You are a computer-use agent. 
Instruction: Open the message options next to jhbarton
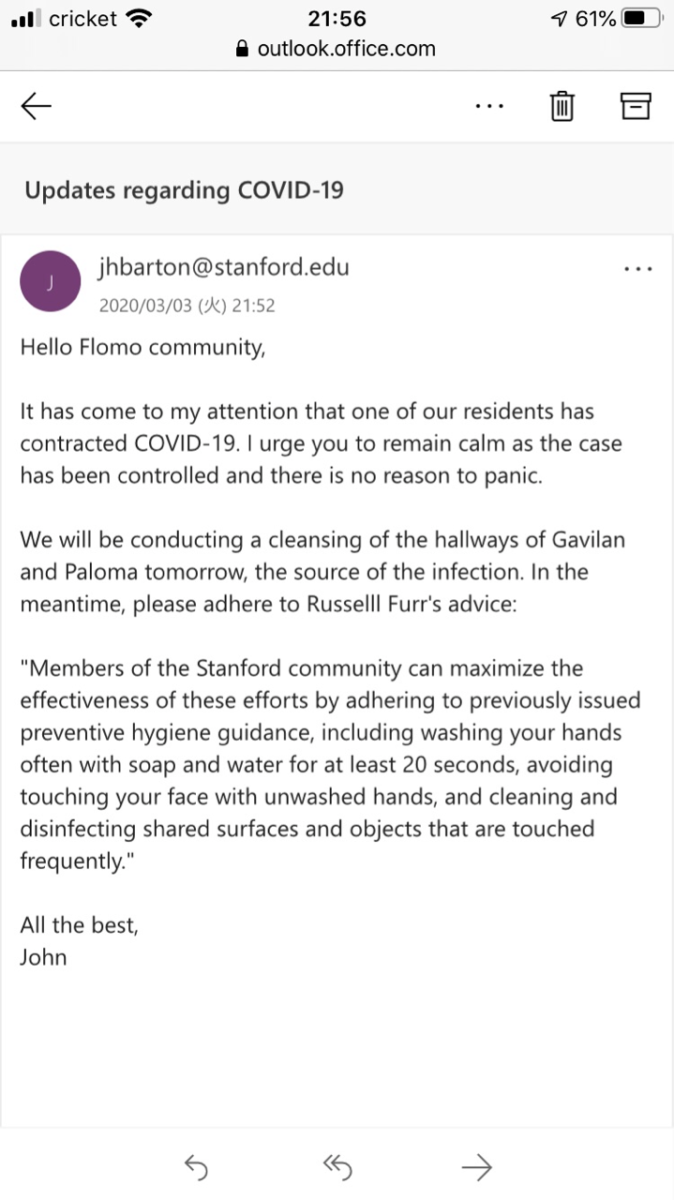pos(637,268)
